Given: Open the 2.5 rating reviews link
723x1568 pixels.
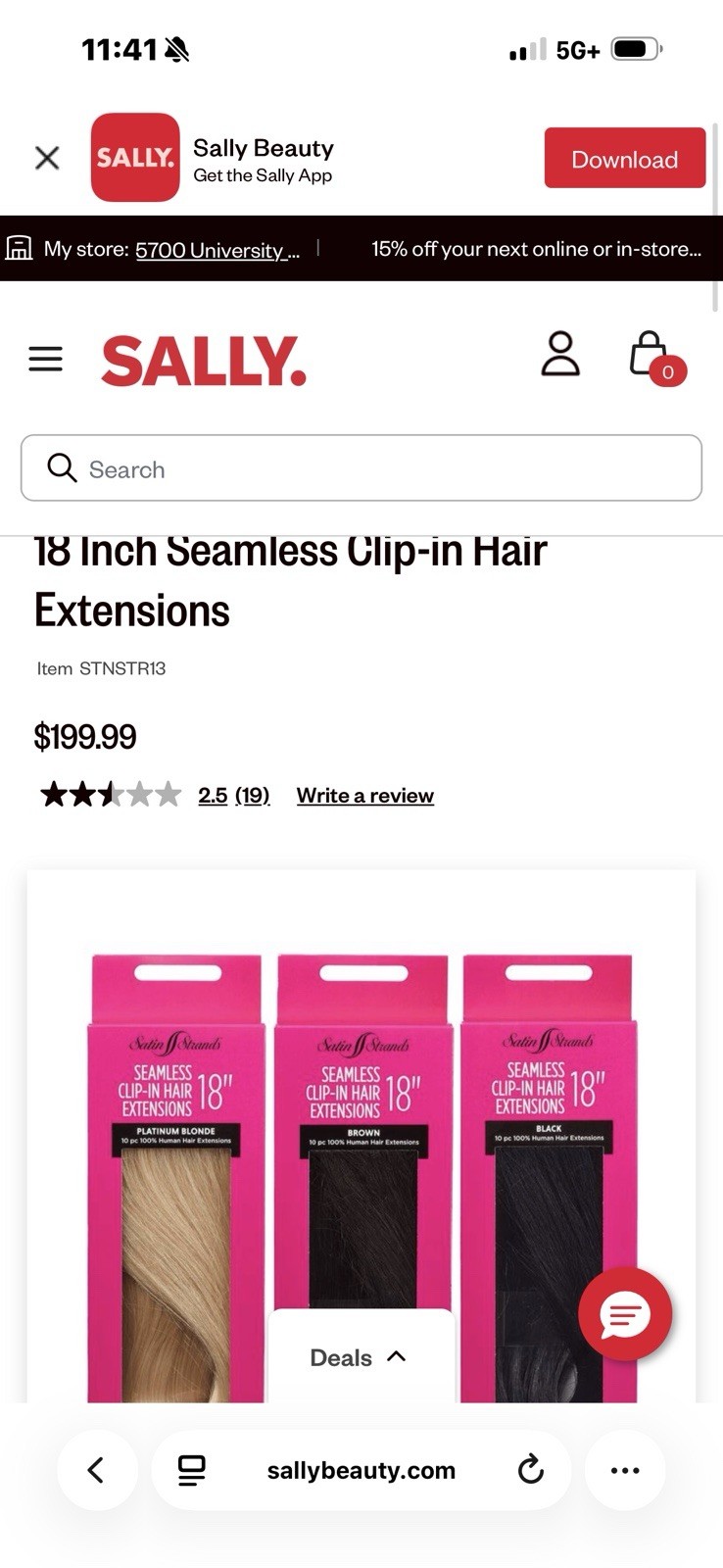Looking at the screenshot, I should (233, 795).
